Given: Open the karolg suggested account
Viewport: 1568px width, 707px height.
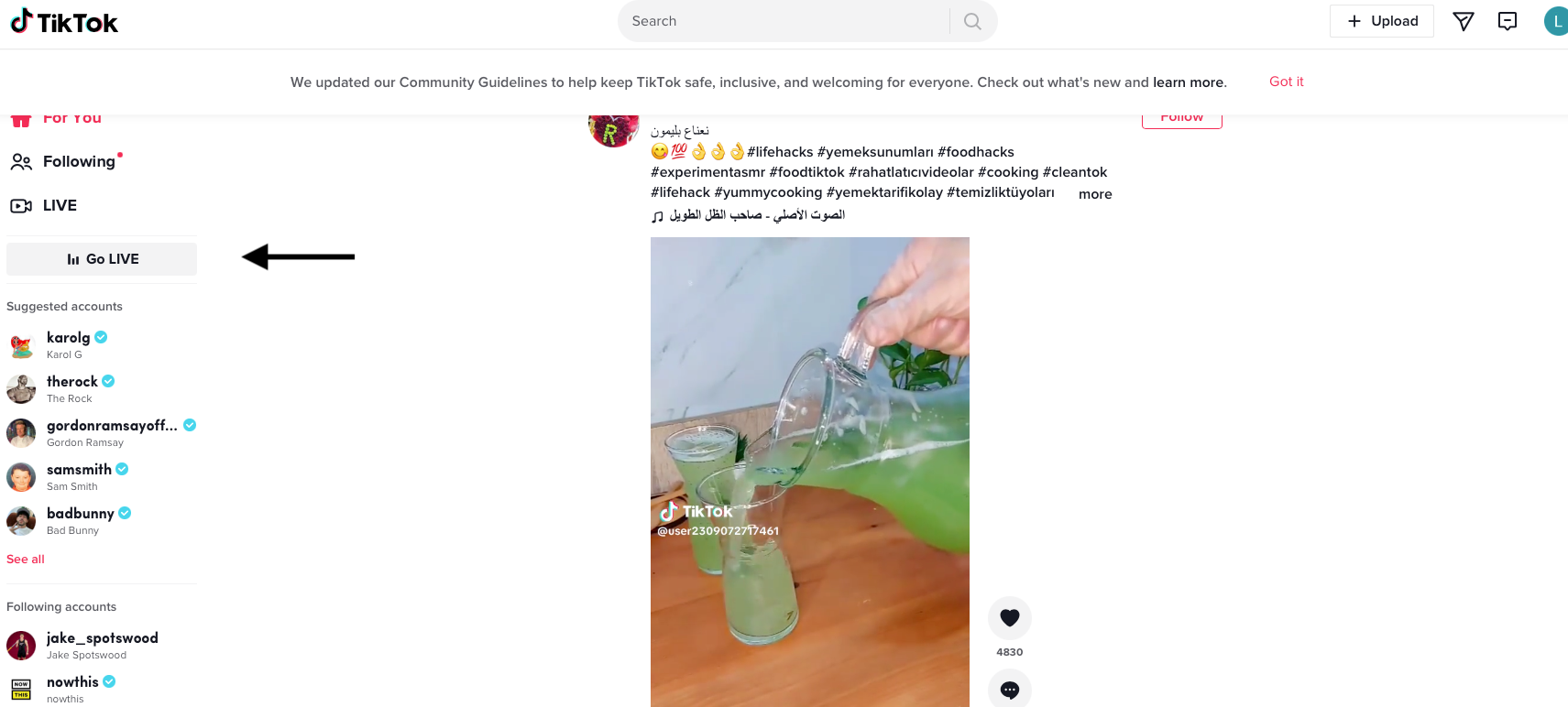Looking at the screenshot, I should click(x=69, y=338).
